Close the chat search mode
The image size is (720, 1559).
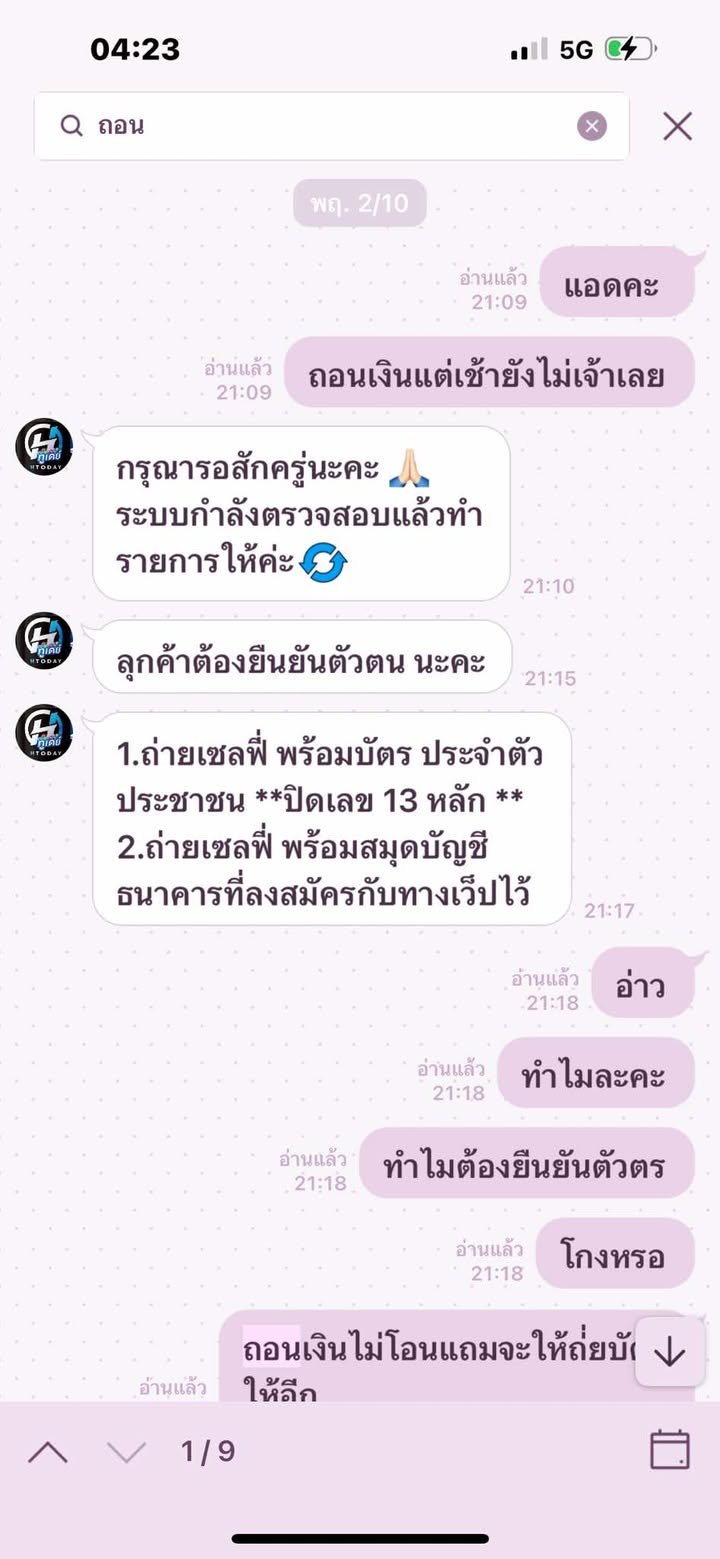point(678,126)
